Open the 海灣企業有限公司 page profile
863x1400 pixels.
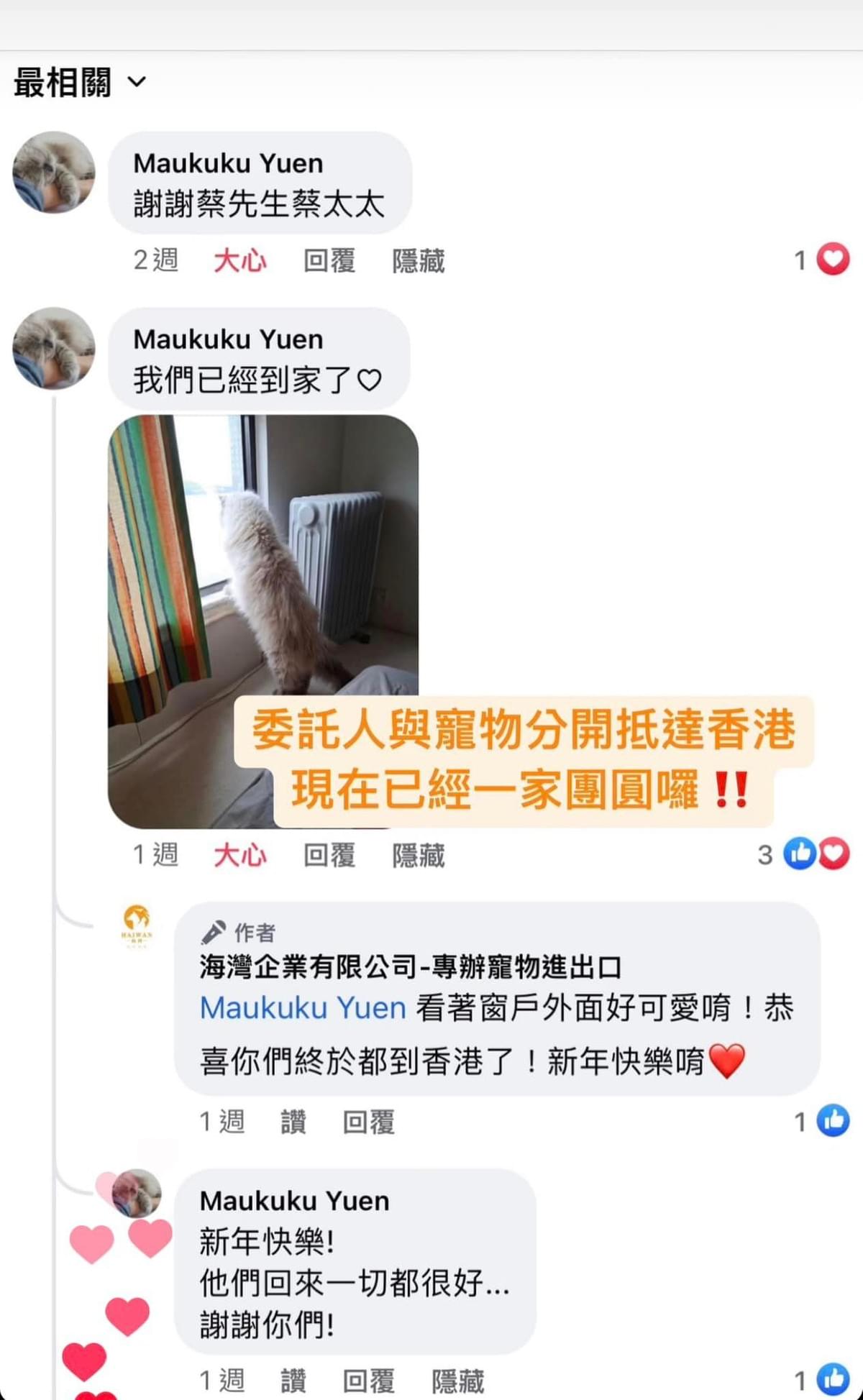pyautogui.click(x=410, y=967)
